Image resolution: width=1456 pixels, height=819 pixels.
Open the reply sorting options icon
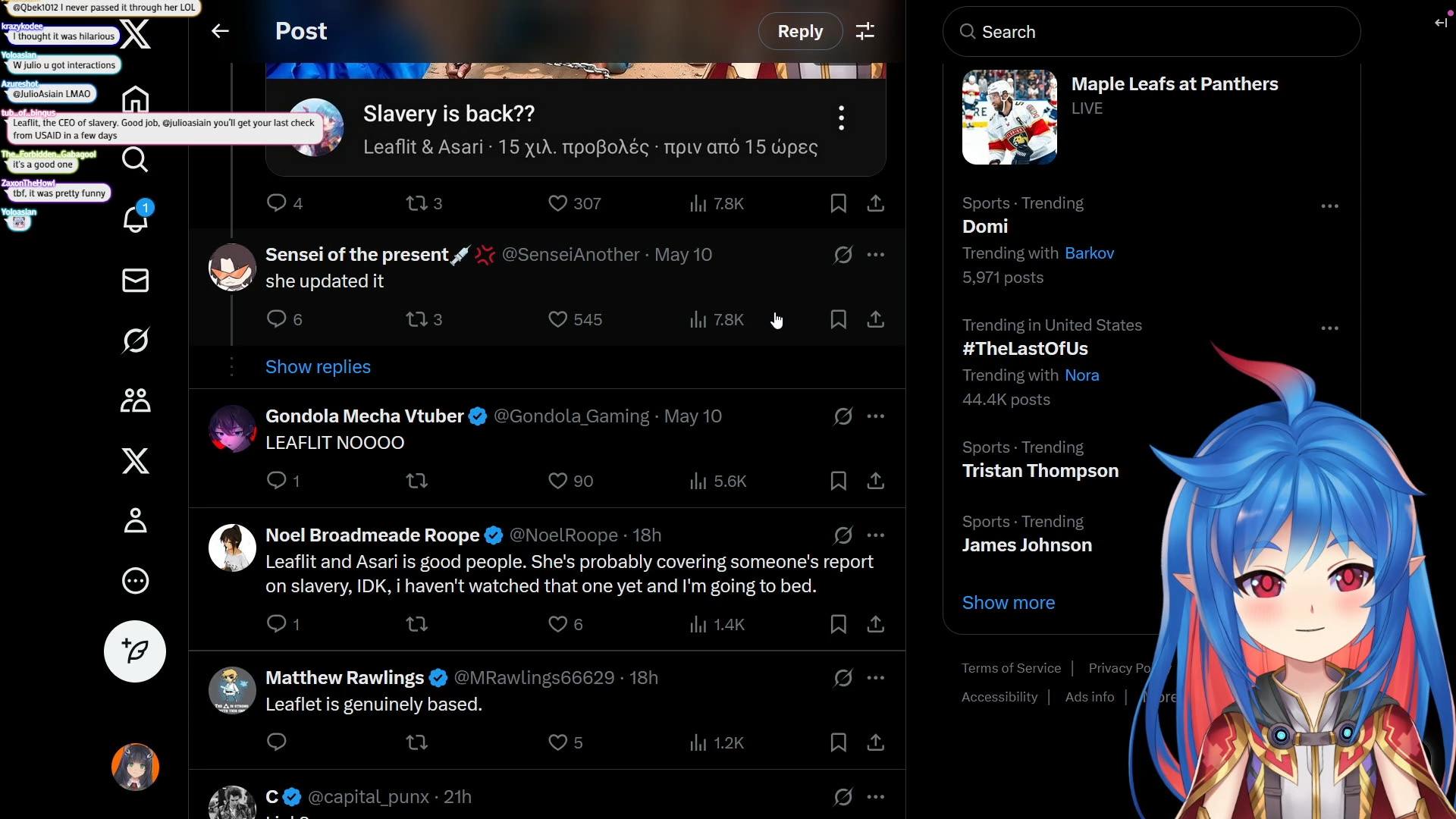(x=865, y=31)
